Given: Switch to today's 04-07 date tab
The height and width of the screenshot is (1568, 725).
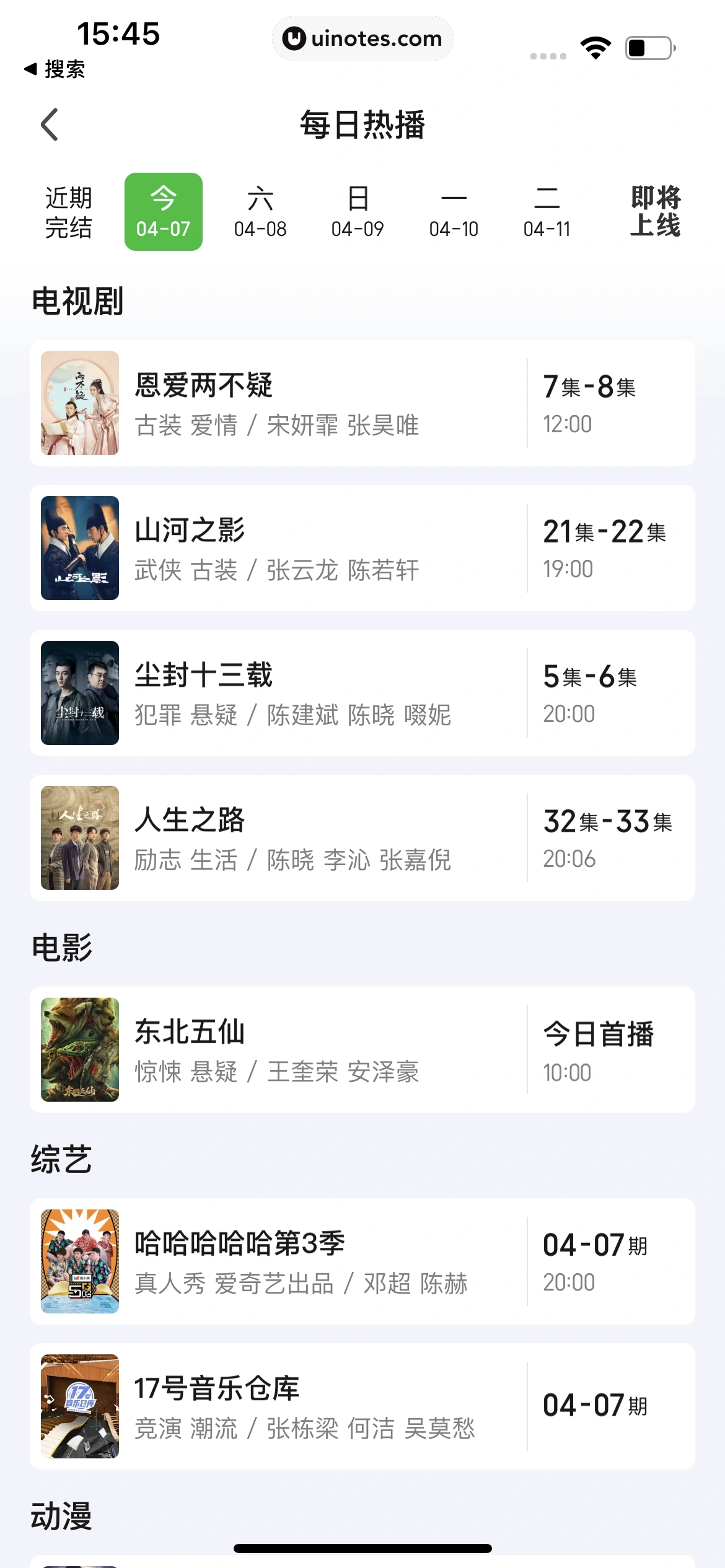Looking at the screenshot, I should pyautogui.click(x=163, y=212).
